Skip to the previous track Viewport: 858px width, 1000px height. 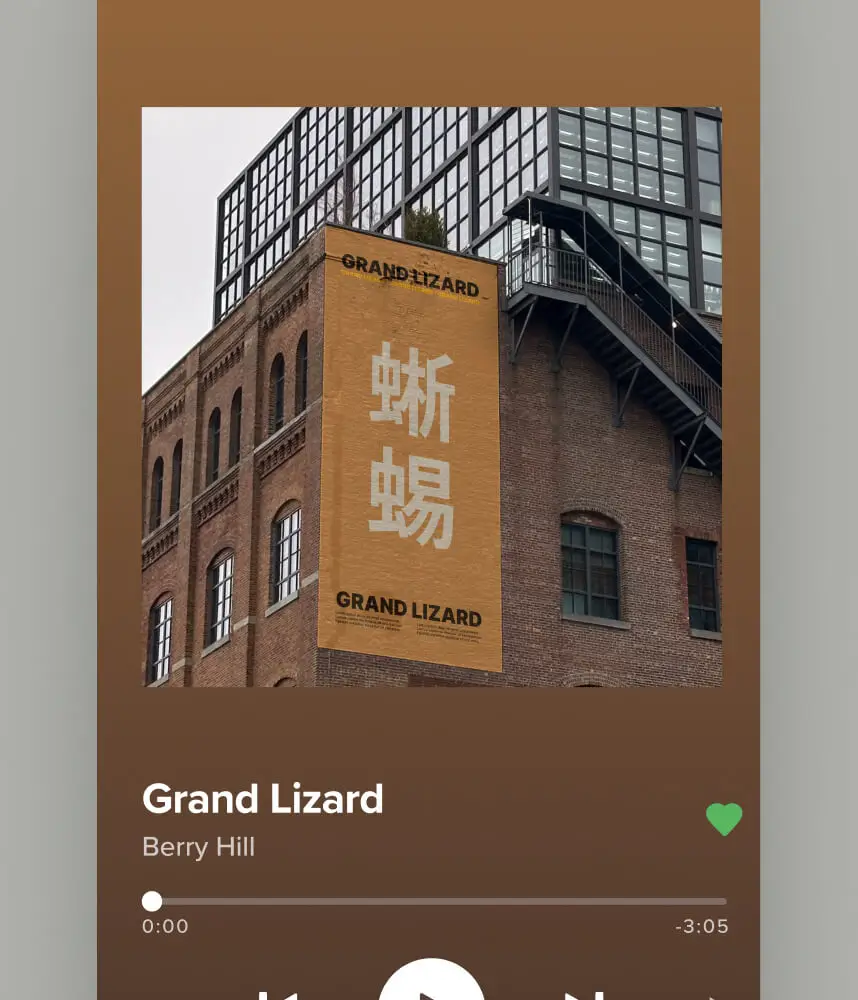click(x=277, y=995)
